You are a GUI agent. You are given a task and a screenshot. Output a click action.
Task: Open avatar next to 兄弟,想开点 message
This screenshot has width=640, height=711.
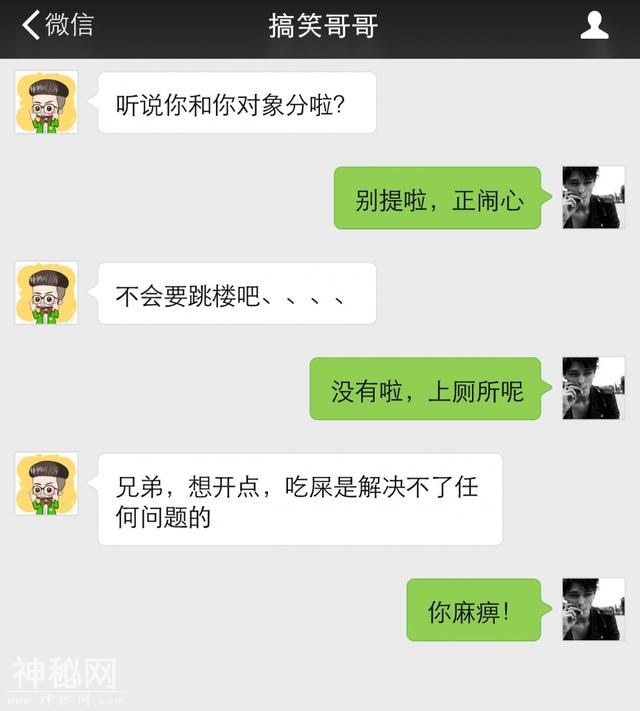pyautogui.click(x=46, y=484)
